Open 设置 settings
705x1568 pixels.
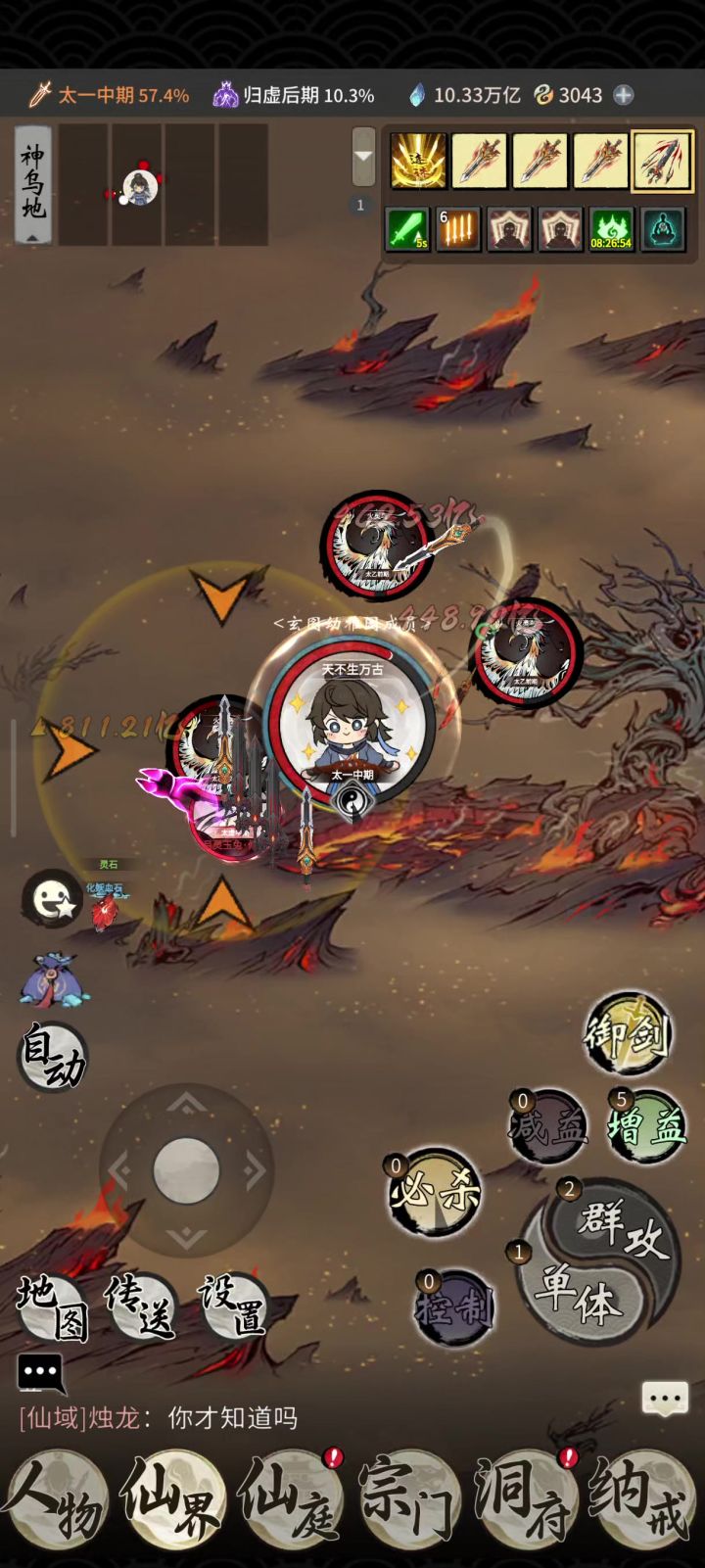[233, 1306]
